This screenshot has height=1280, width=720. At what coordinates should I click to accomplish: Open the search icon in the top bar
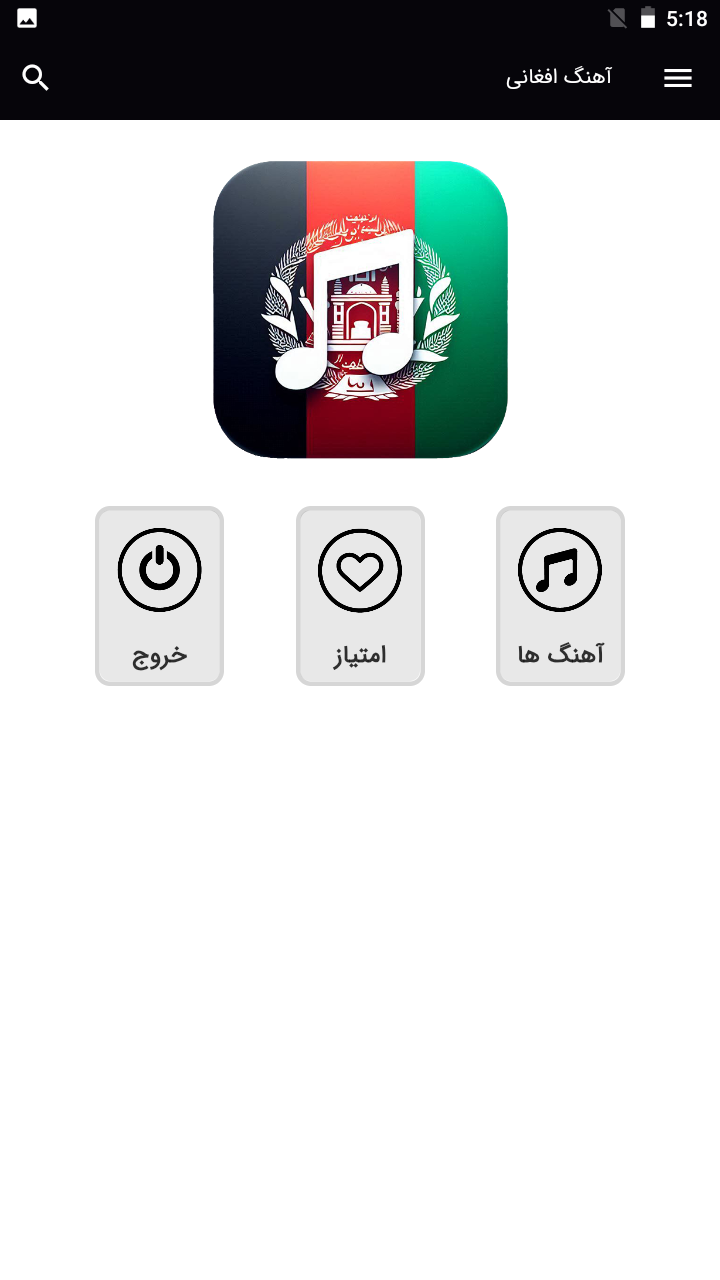(x=36, y=77)
